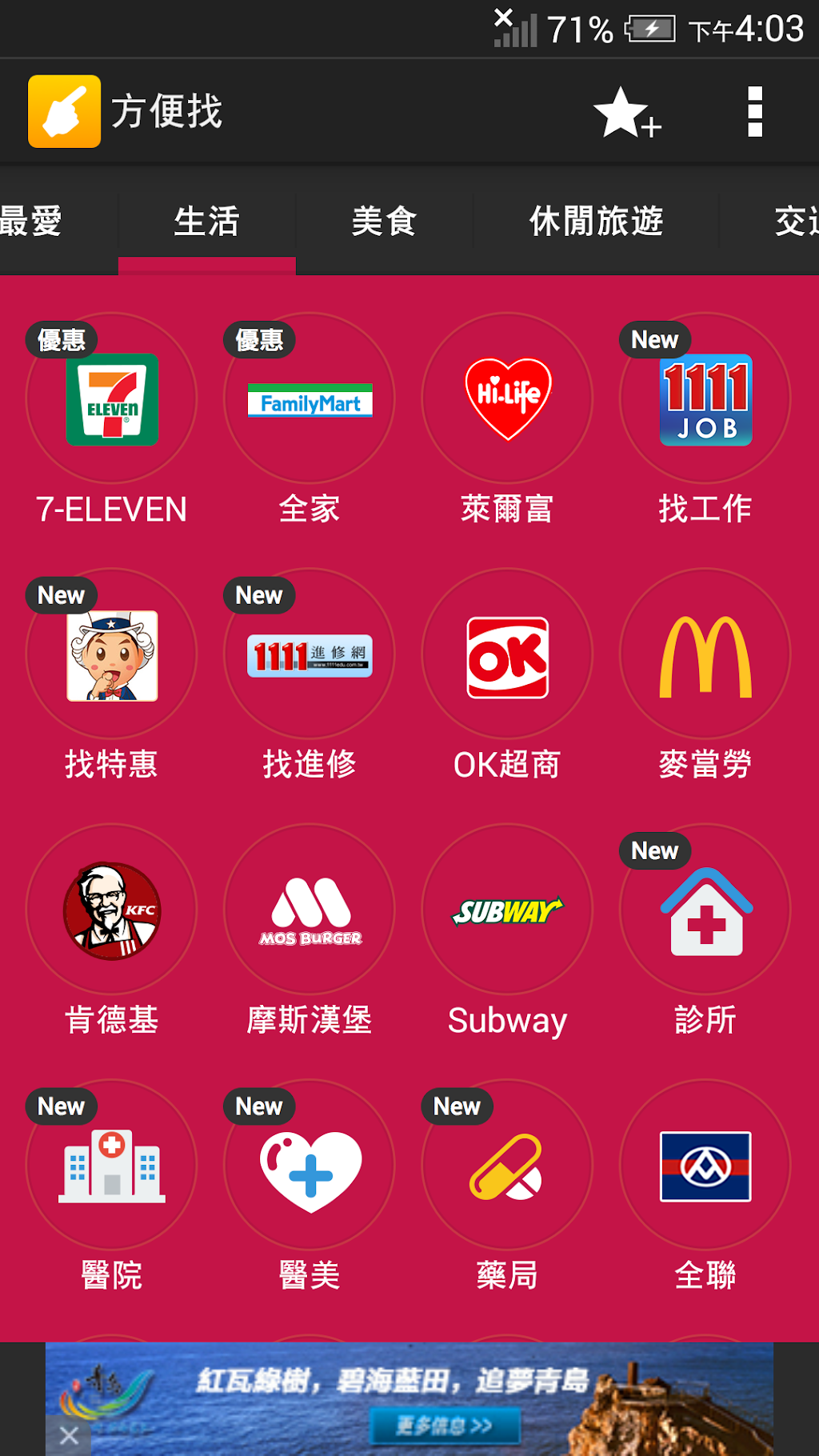Image resolution: width=819 pixels, height=1456 pixels.
Task: Open the 7-ELEVEN store finder
Action: (x=112, y=400)
